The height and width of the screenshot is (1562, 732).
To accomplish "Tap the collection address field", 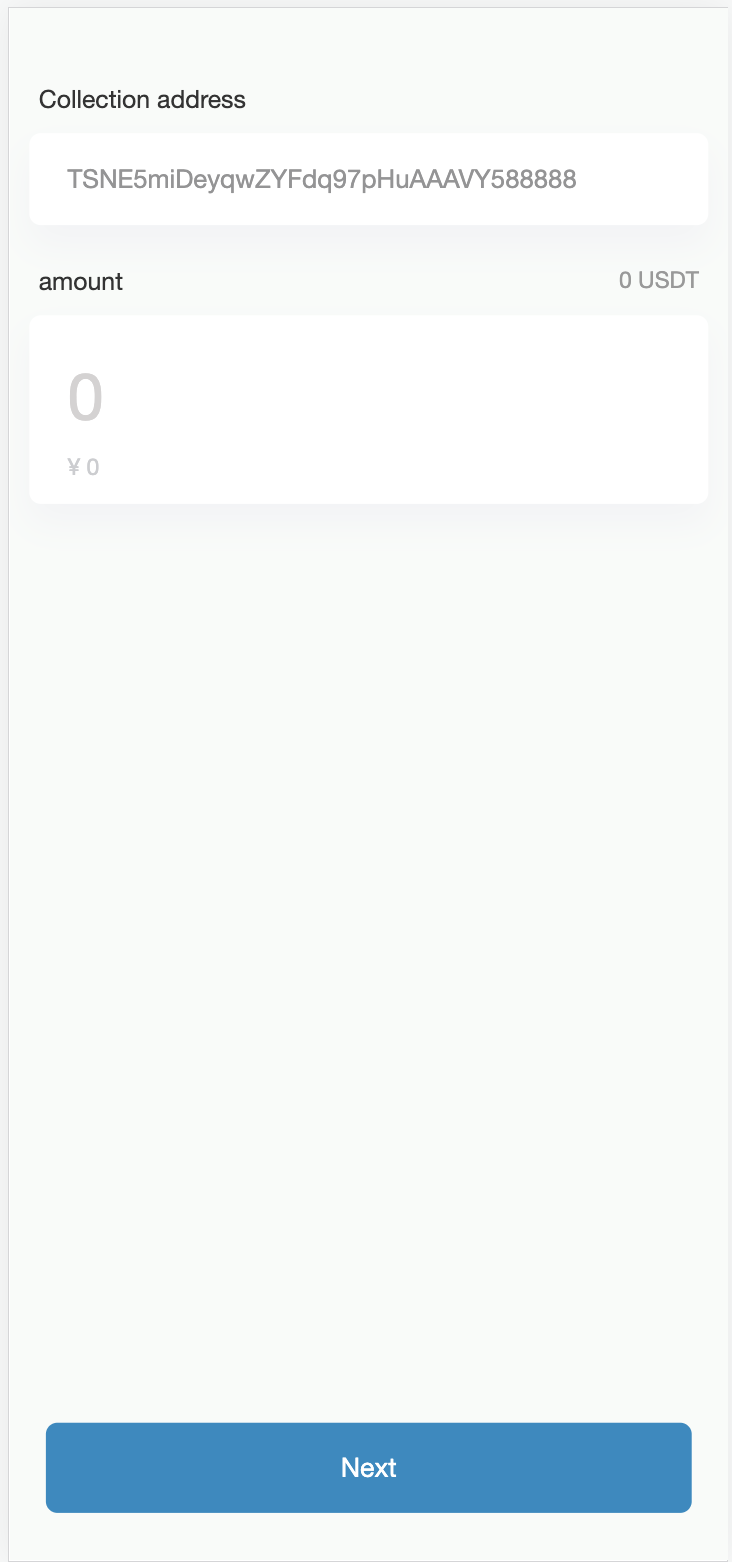I will tap(368, 179).
